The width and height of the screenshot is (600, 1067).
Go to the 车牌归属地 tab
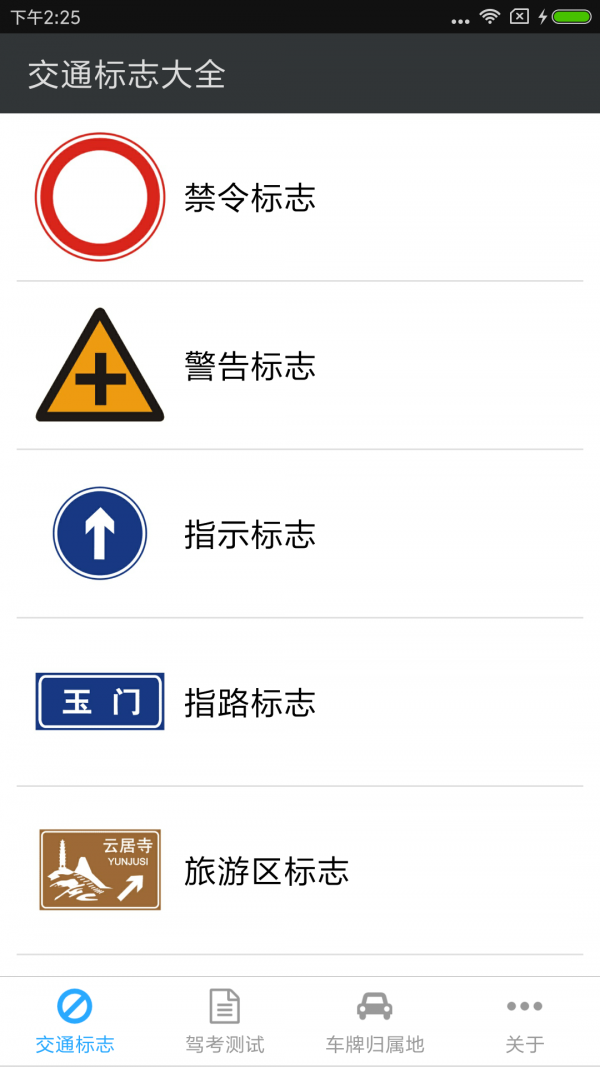tap(375, 1021)
